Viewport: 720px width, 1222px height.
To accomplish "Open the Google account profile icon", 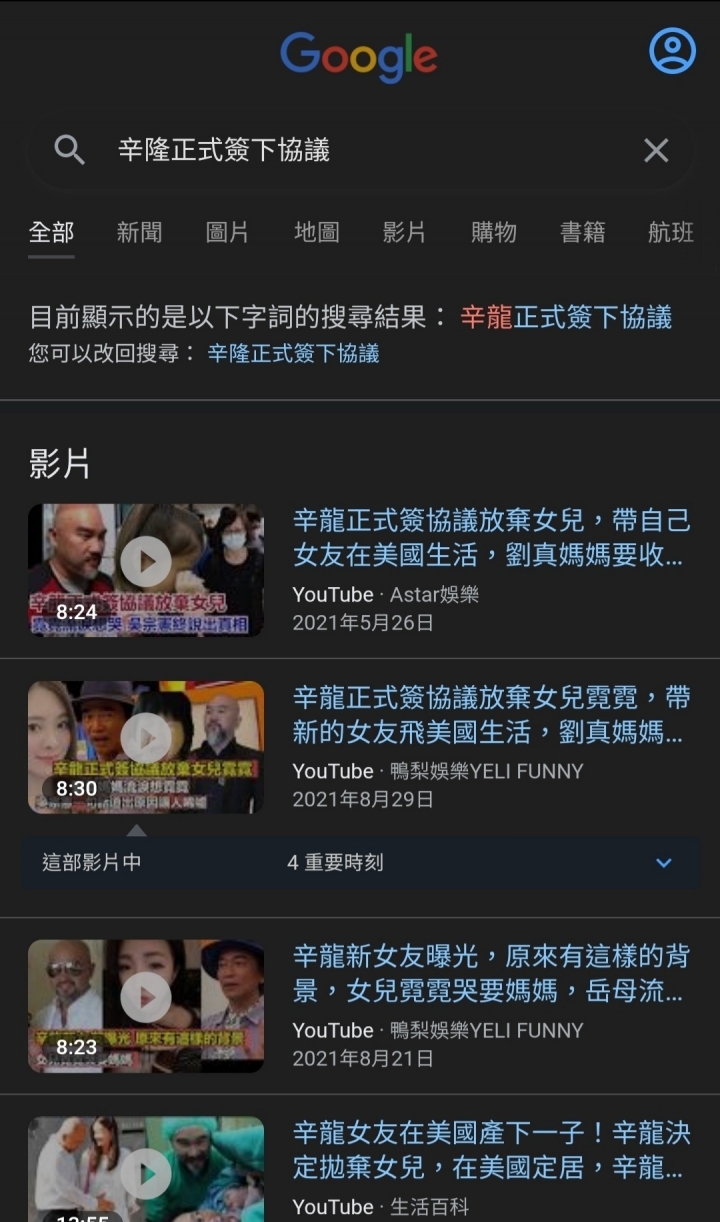I will 672,51.
